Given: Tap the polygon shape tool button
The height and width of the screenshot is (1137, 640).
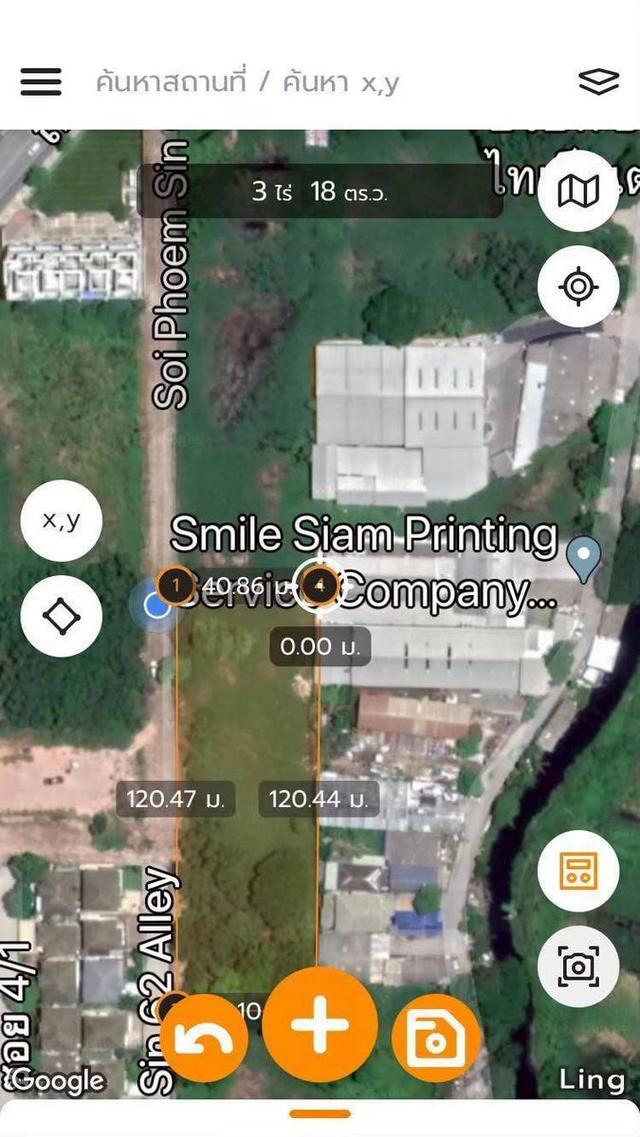Looking at the screenshot, I should pos(61,616).
